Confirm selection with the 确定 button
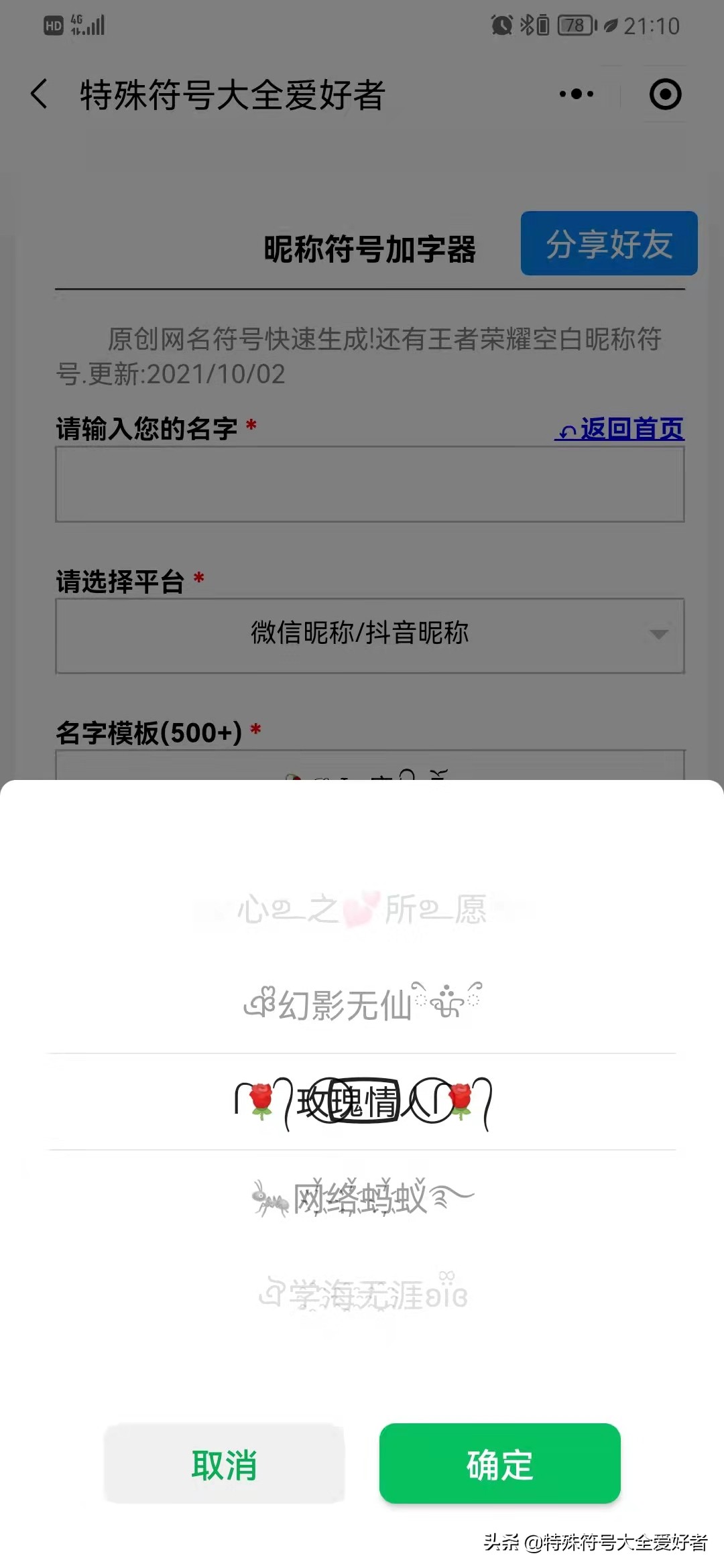724x1568 pixels. (x=499, y=1465)
